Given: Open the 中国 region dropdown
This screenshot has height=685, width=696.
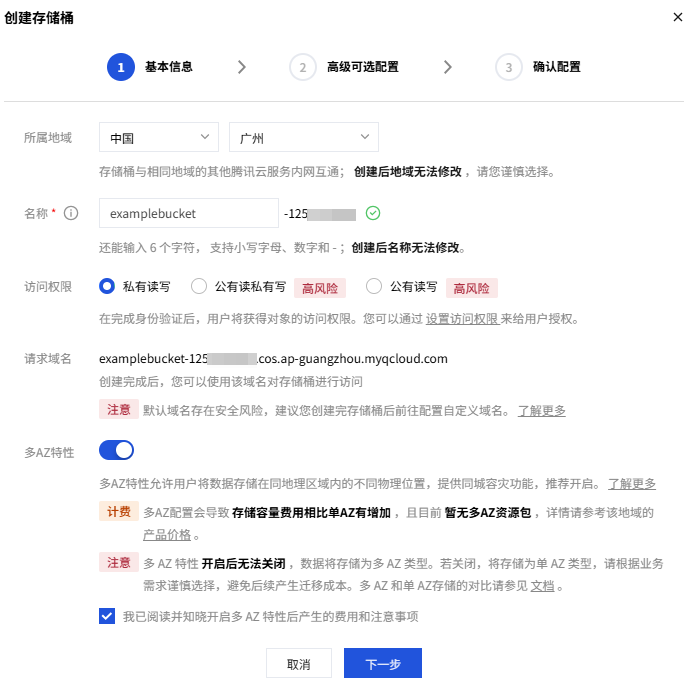Looking at the screenshot, I should [159, 137].
